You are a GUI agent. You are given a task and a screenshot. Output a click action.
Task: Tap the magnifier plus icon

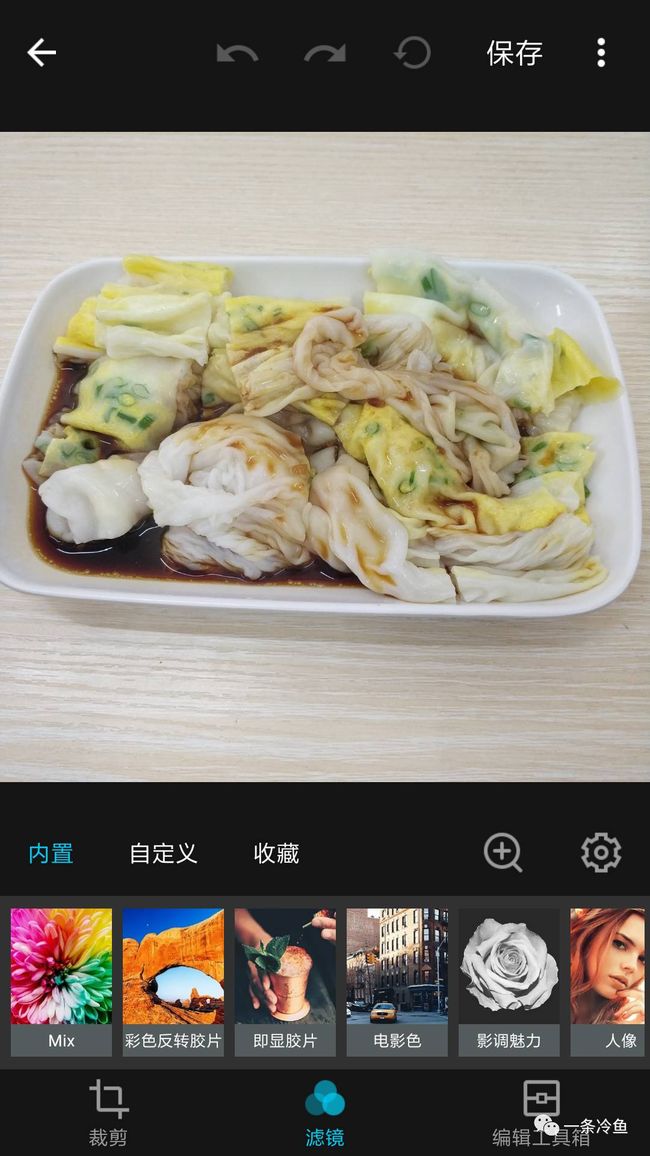[x=503, y=853]
